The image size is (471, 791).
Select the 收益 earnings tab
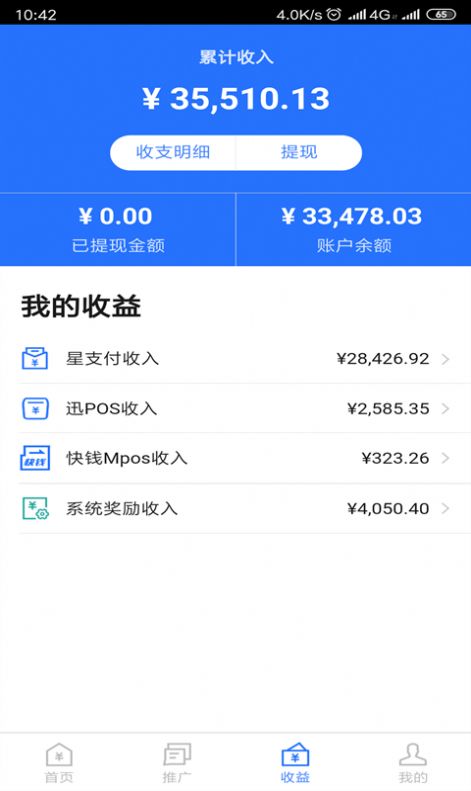(x=295, y=763)
